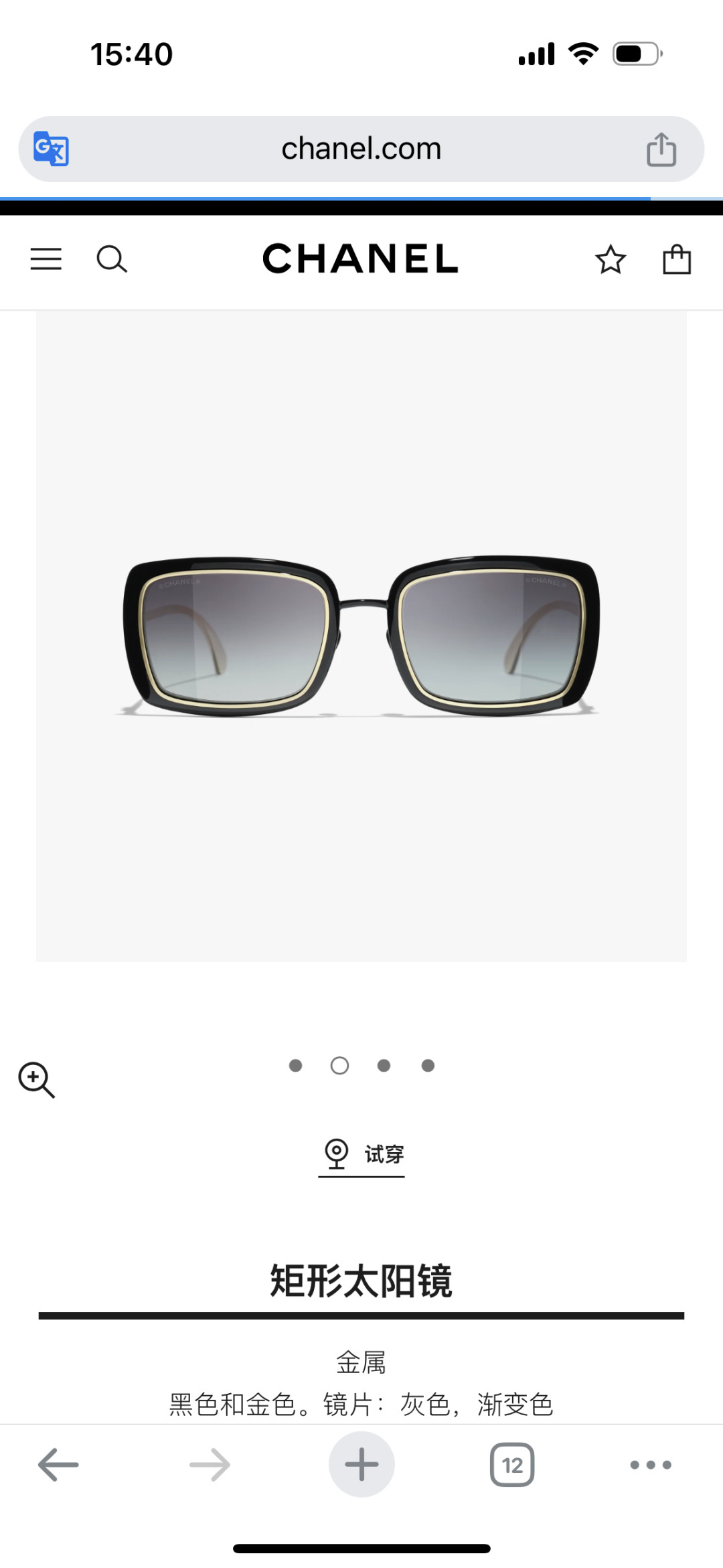Screen dimensions: 723x1568
Task: Open the hamburger navigation menu
Action: [46, 260]
